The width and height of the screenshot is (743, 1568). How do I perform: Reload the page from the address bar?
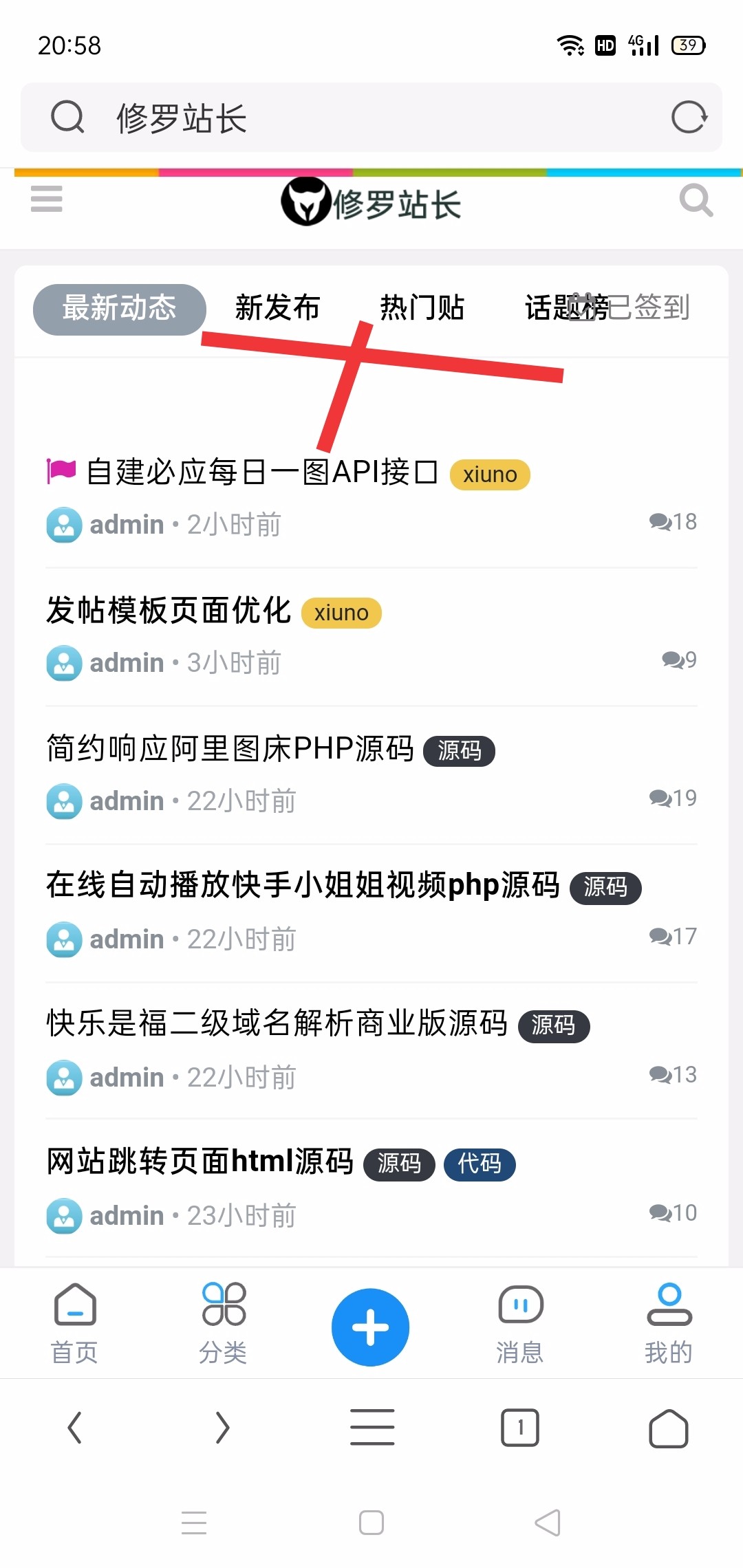689,117
